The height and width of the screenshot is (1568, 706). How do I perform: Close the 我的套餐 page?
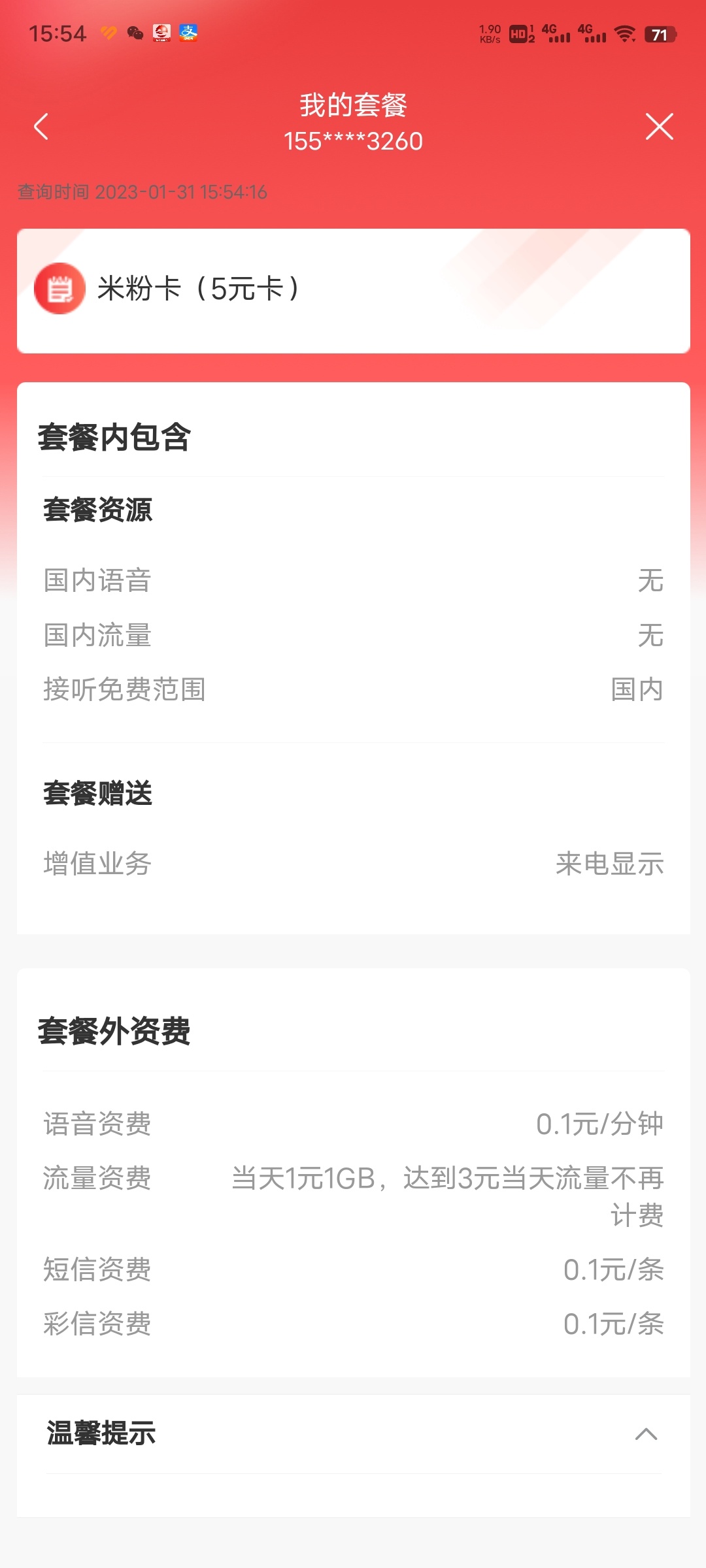(659, 126)
